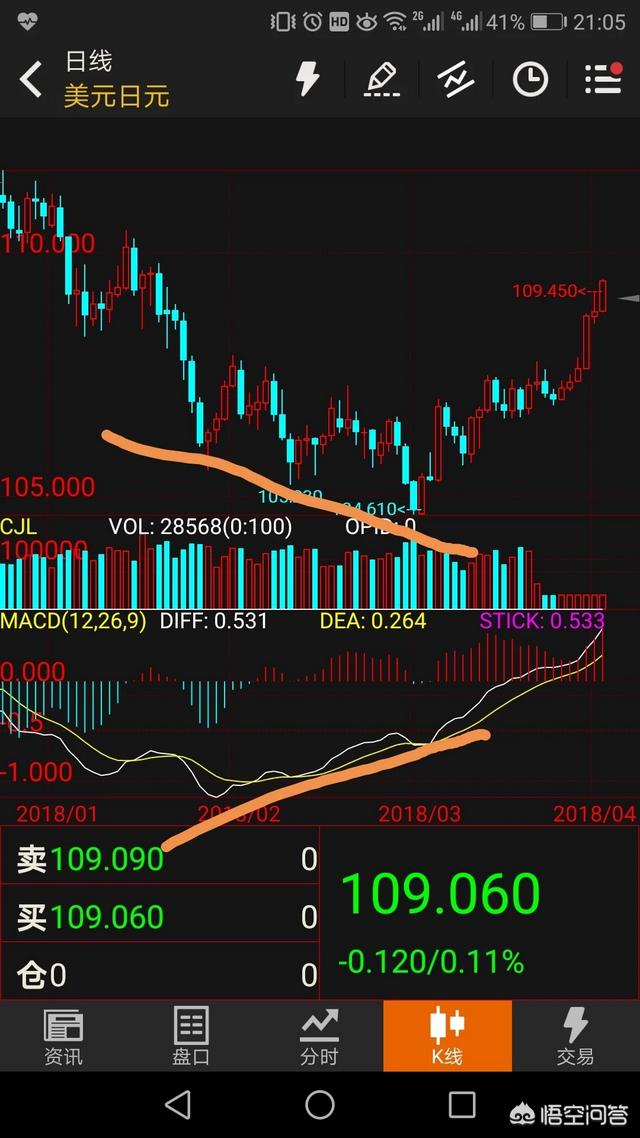
Task: Switch to the 资讯 tab
Action: [63, 1036]
